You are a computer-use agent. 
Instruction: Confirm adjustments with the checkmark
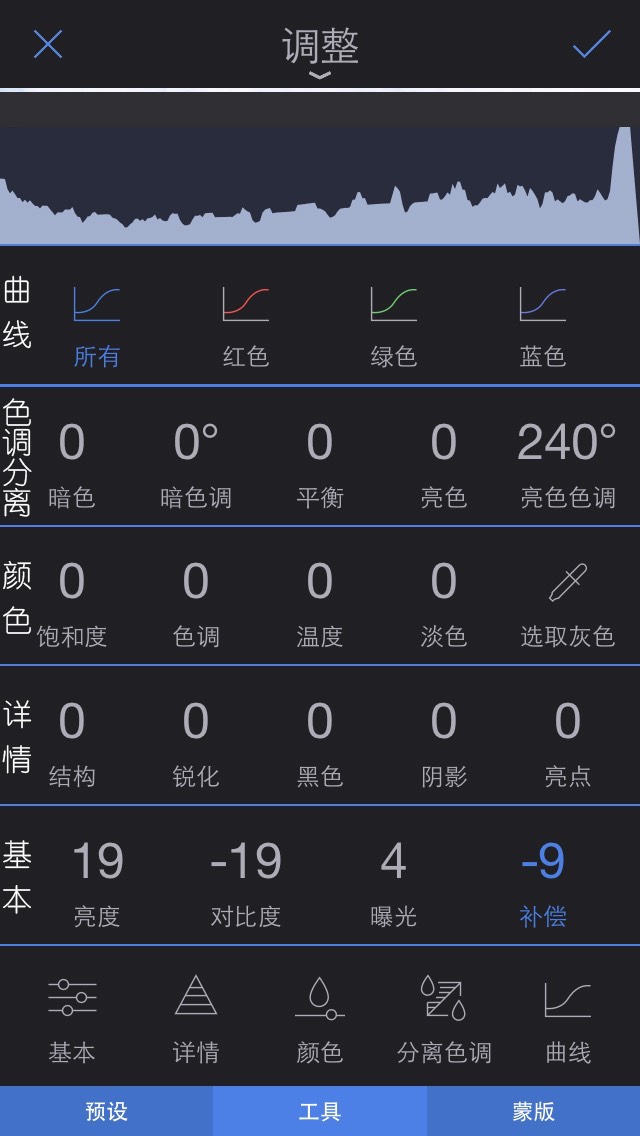tap(591, 44)
